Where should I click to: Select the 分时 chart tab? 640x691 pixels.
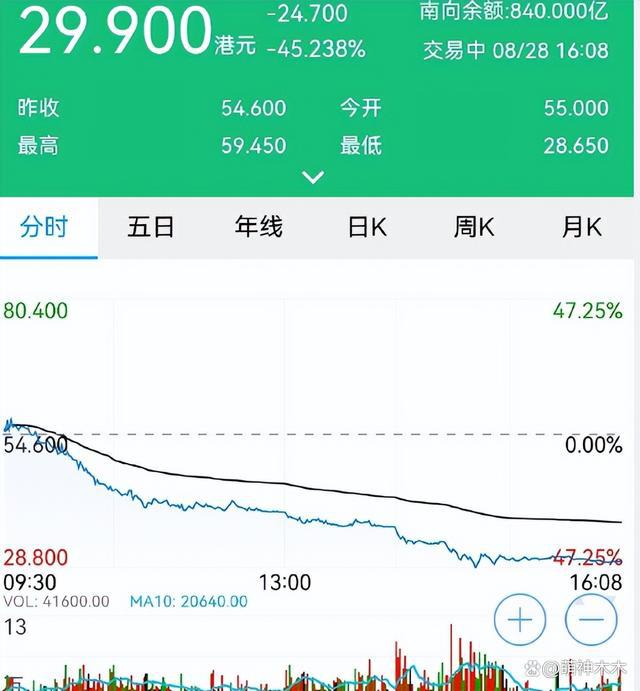tap(44, 227)
